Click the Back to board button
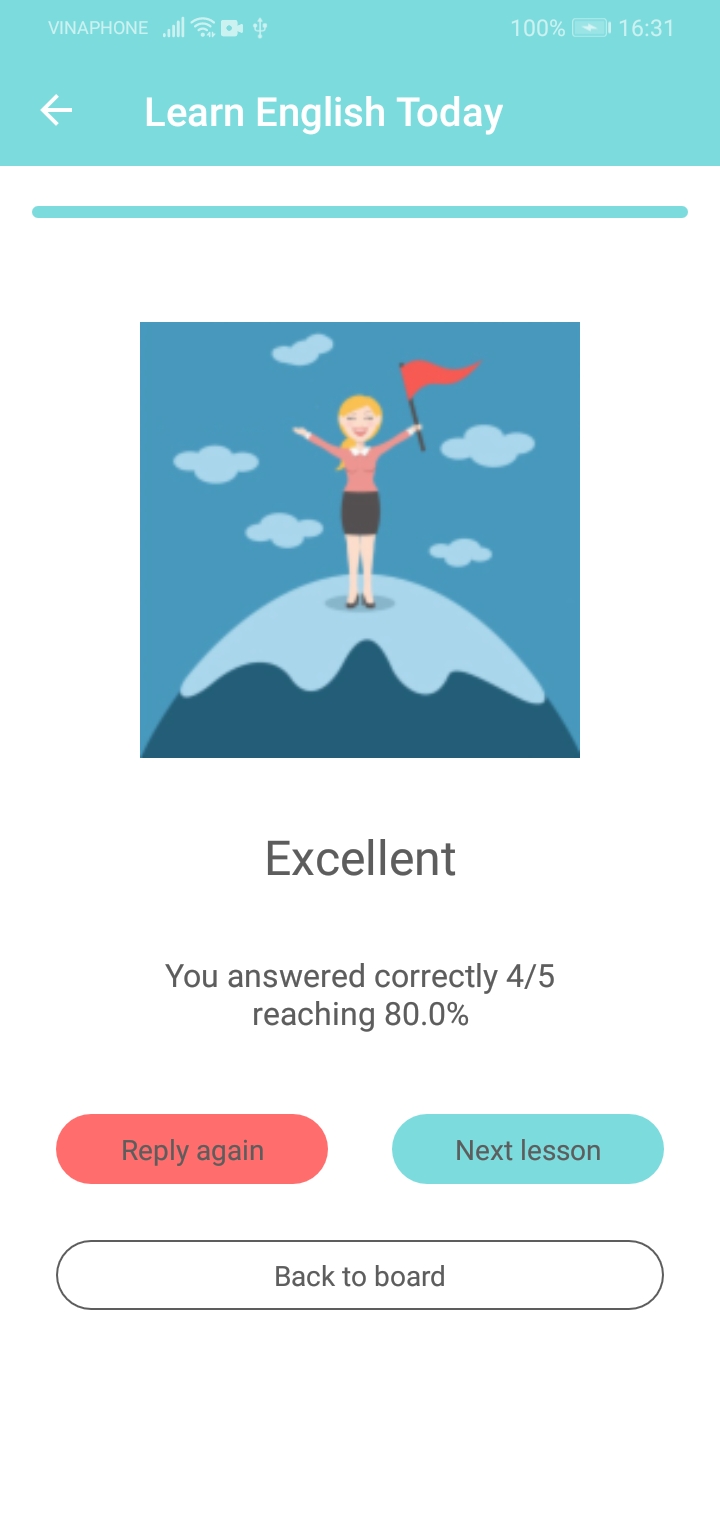Screen dimensions: 720x1520 tap(359, 1275)
